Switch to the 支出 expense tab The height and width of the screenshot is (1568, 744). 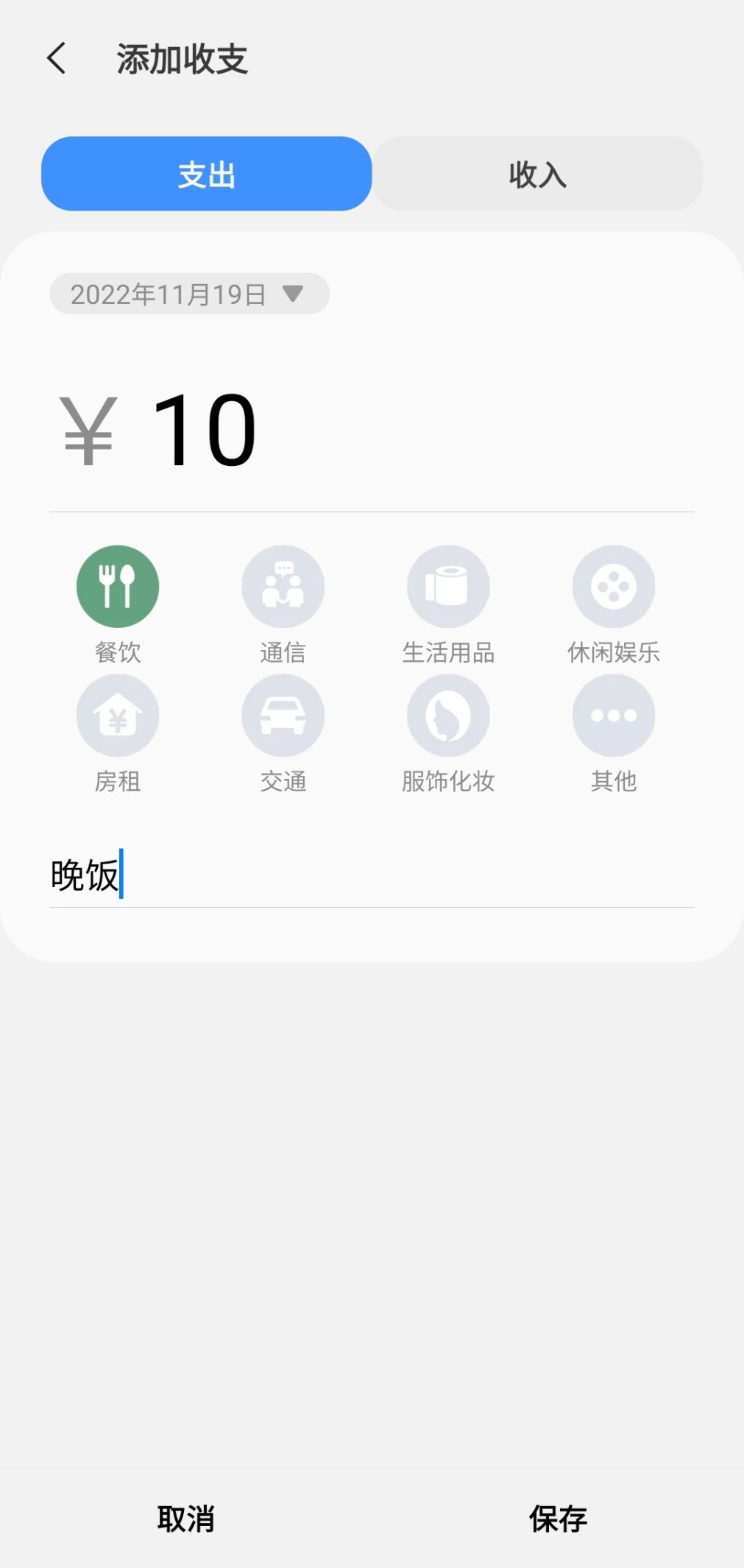coord(207,174)
